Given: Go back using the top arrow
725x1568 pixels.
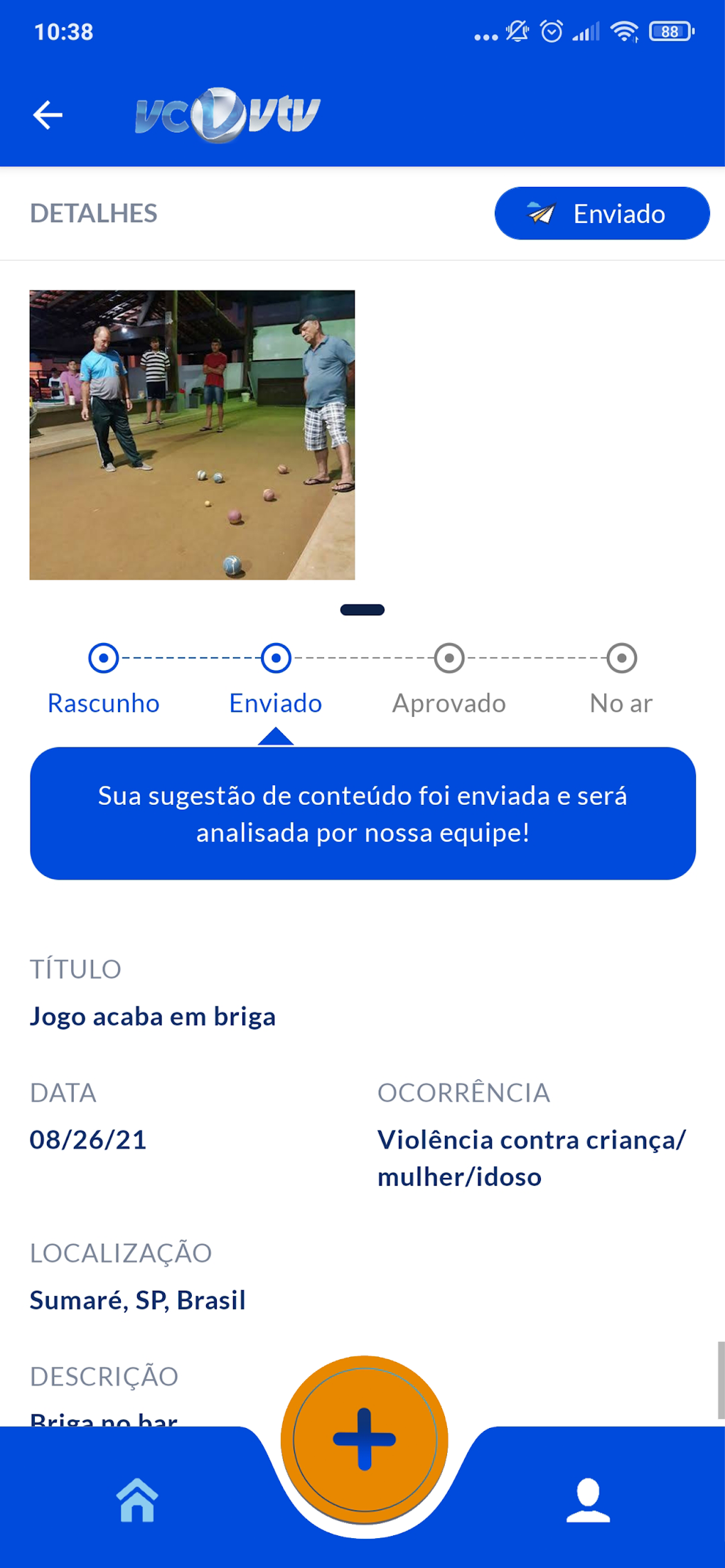Looking at the screenshot, I should coord(48,115).
